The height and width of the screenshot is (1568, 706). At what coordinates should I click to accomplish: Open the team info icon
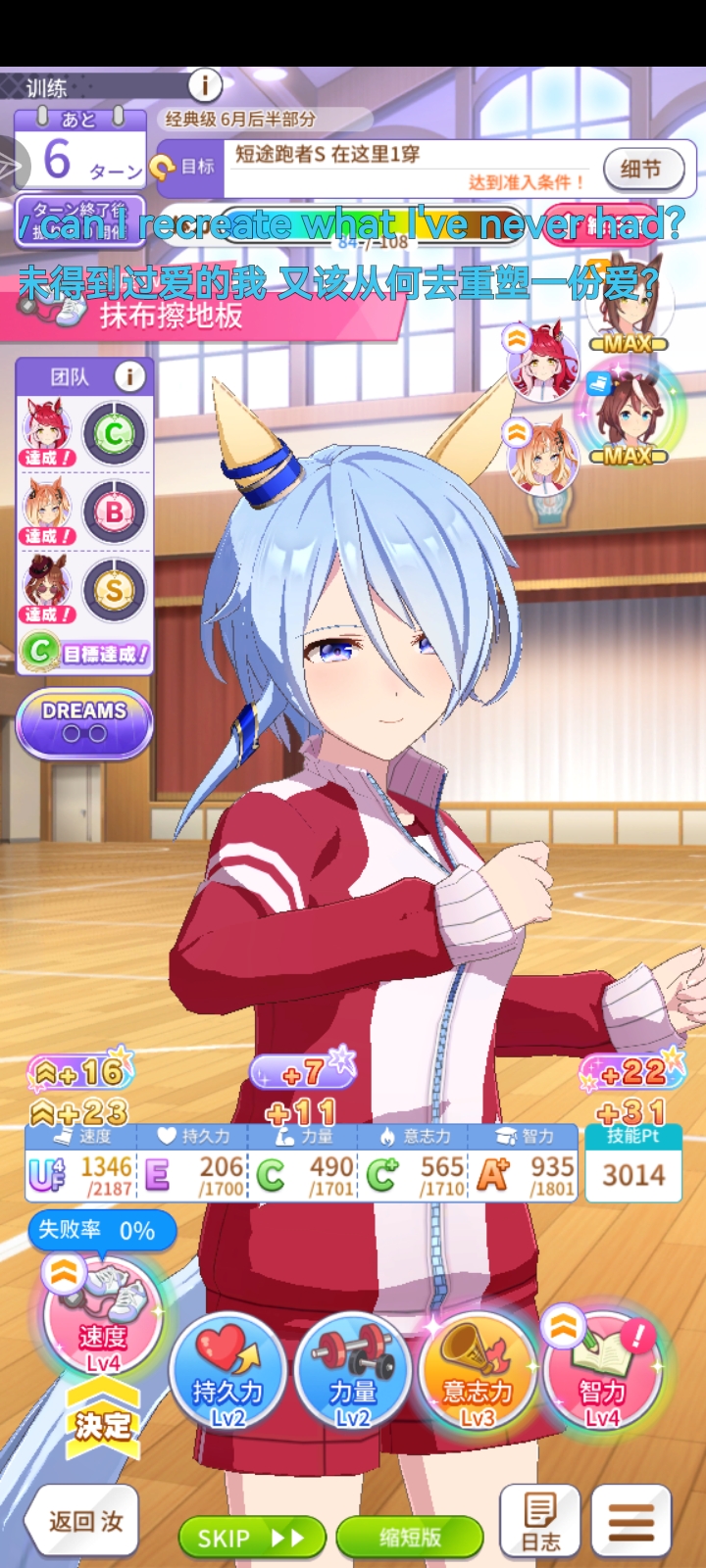click(129, 376)
